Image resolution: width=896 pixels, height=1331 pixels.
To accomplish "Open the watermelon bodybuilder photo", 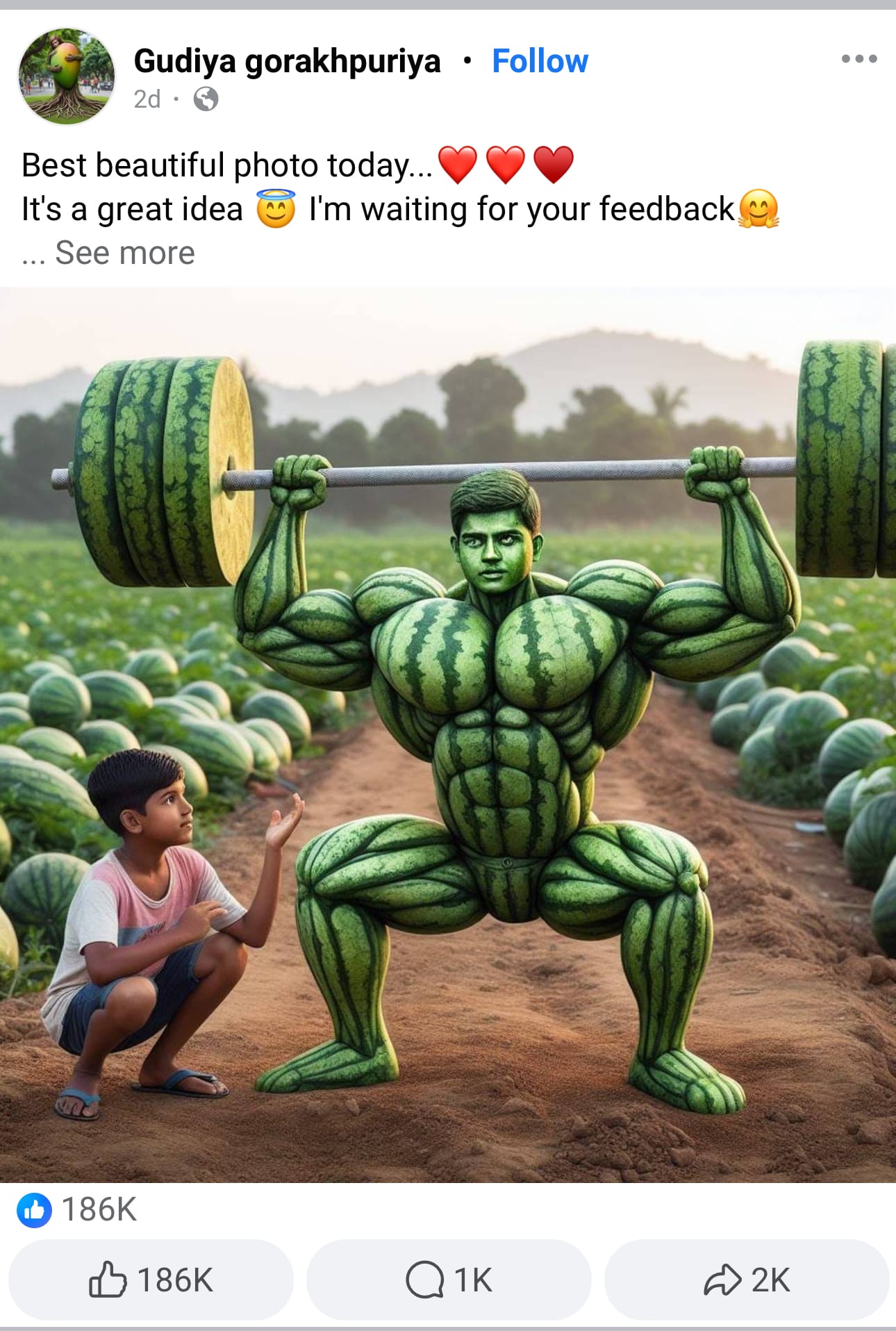I will click(448, 734).
